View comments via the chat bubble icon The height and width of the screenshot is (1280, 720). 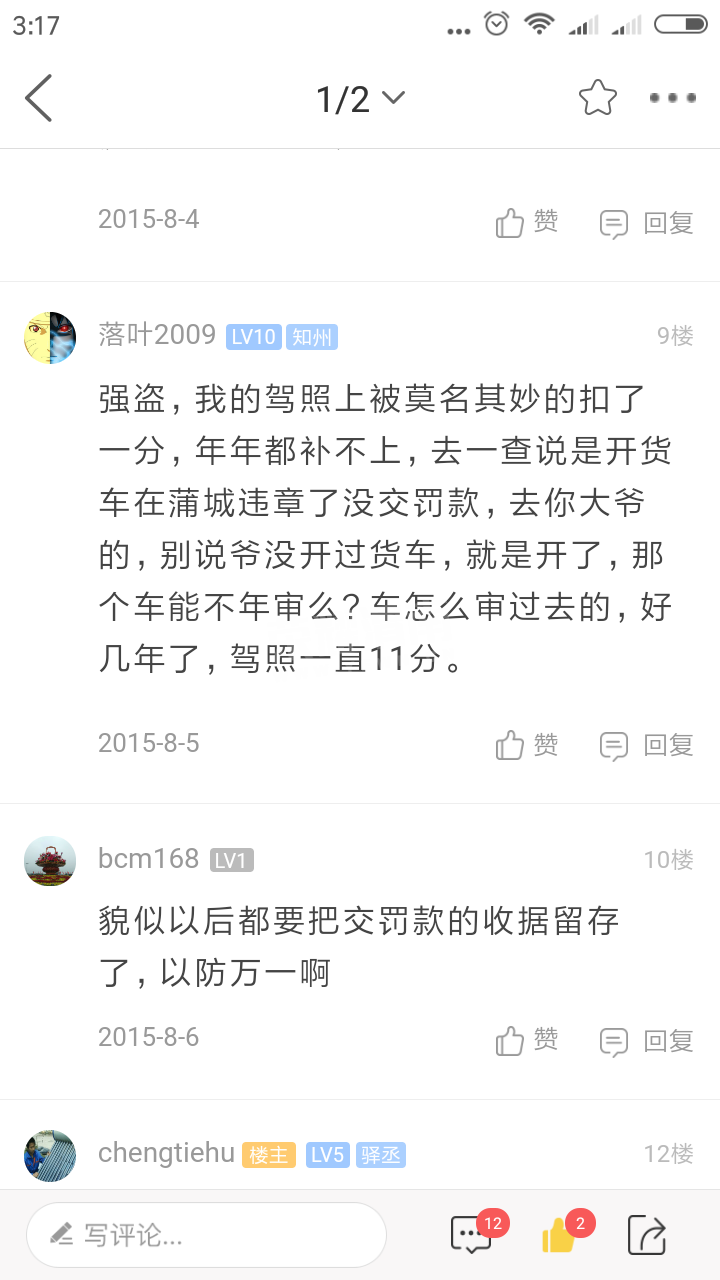pyautogui.click(x=471, y=1235)
